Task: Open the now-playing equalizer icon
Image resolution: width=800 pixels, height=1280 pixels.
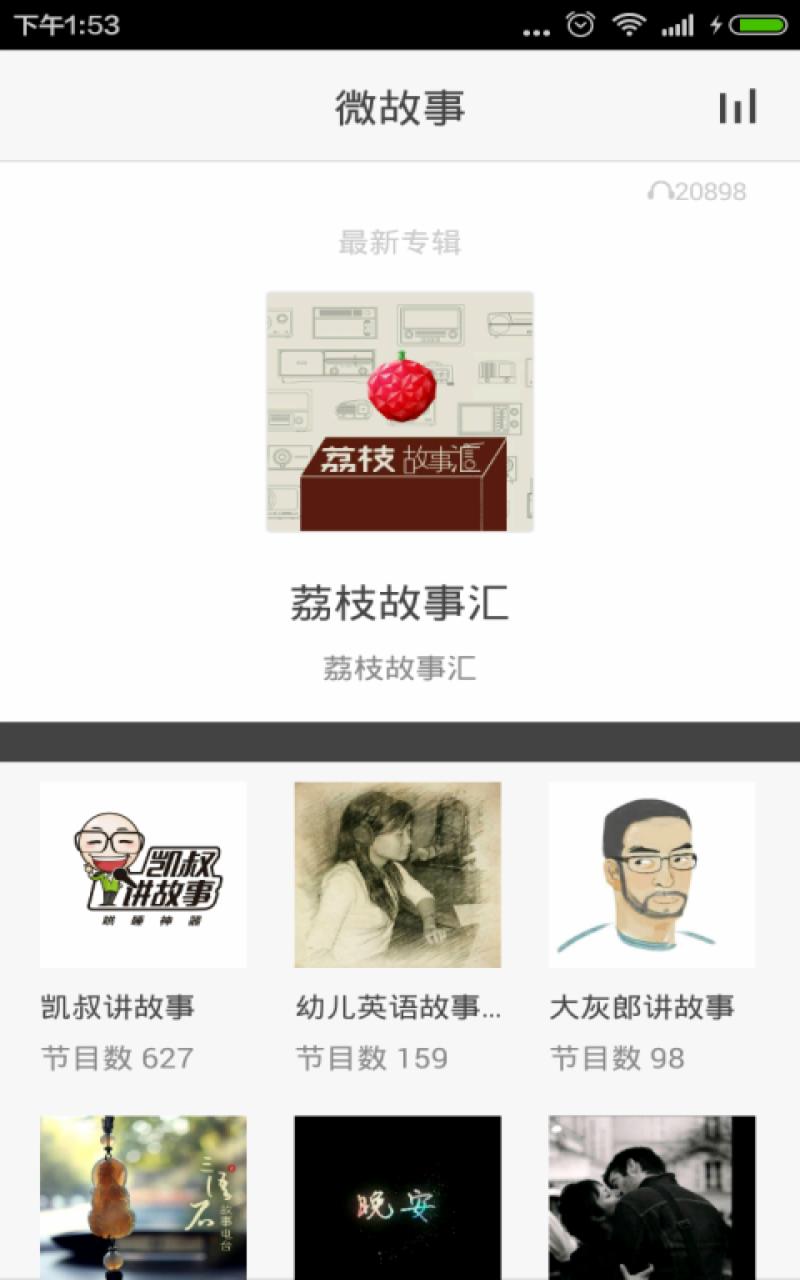Action: pos(737,107)
